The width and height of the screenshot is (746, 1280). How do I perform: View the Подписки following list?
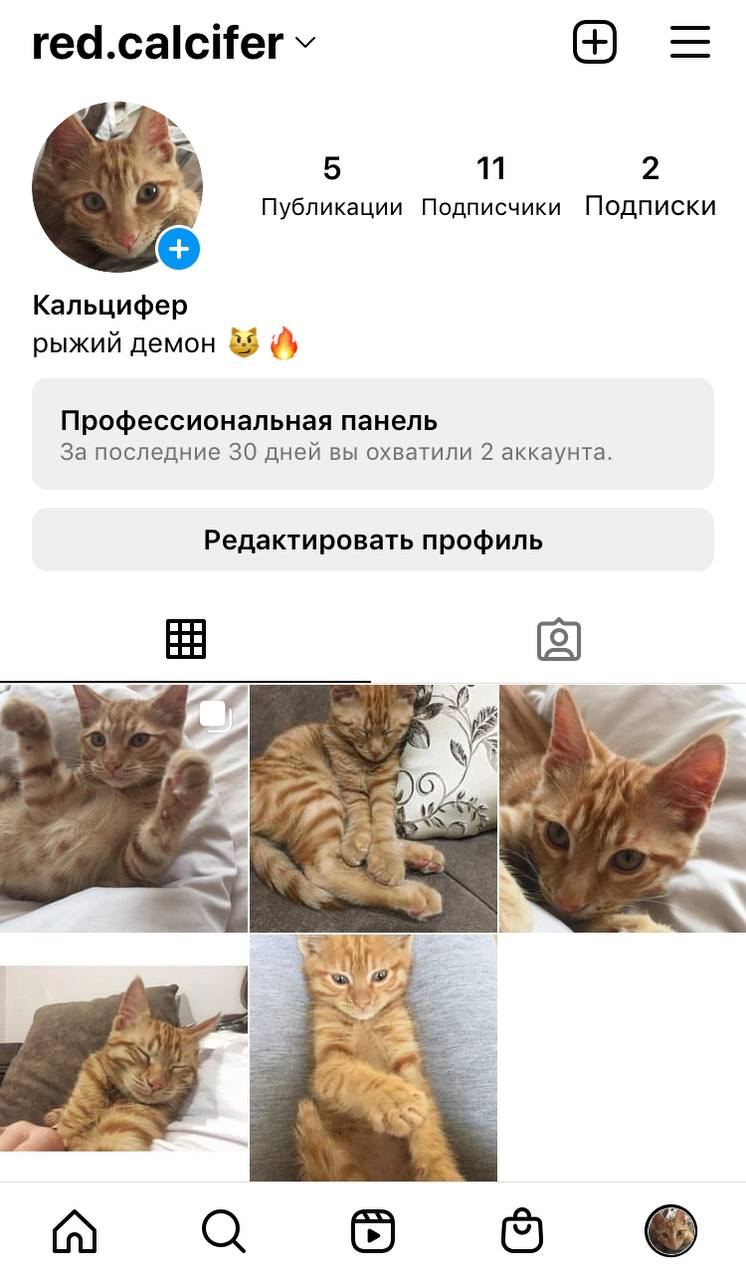(x=650, y=186)
